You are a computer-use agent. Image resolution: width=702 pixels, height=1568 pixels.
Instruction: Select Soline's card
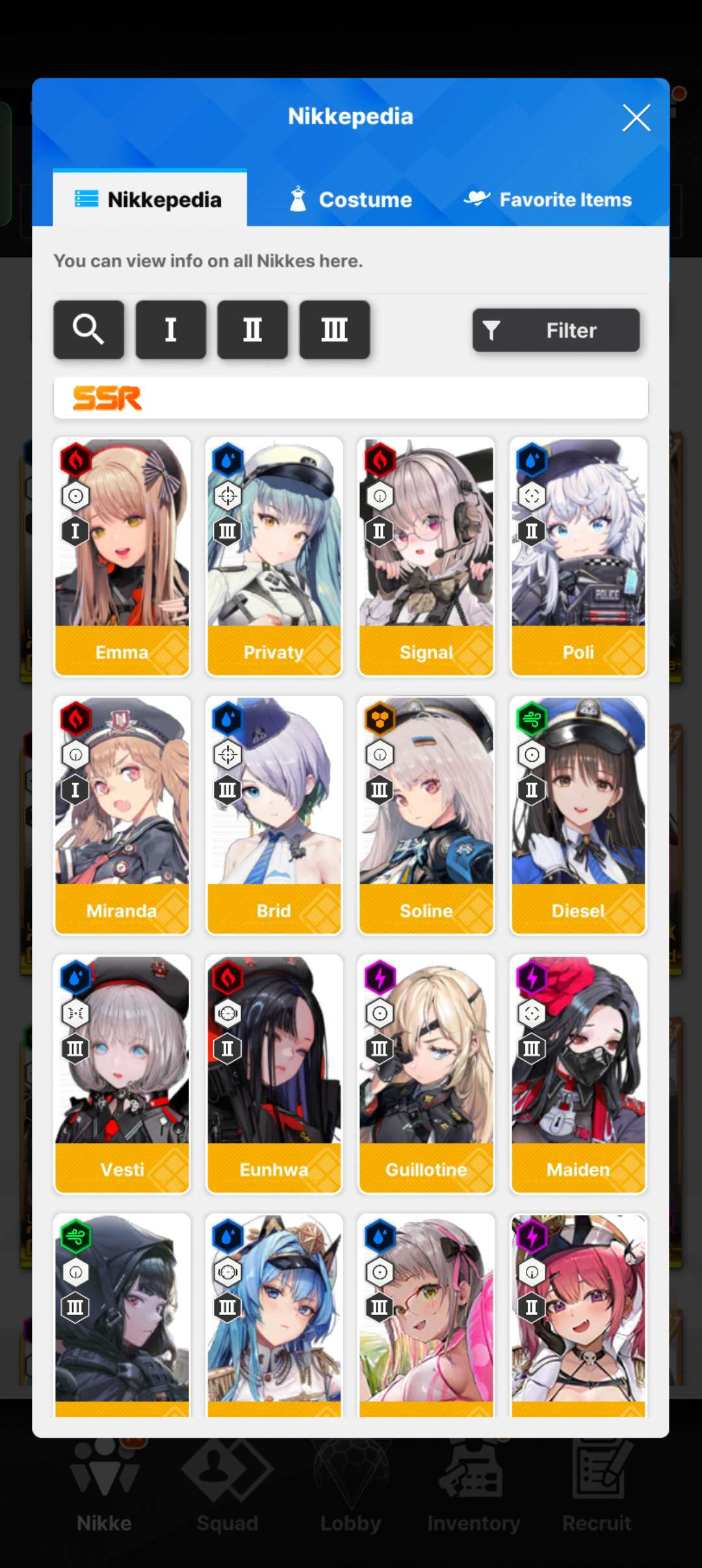(x=426, y=815)
